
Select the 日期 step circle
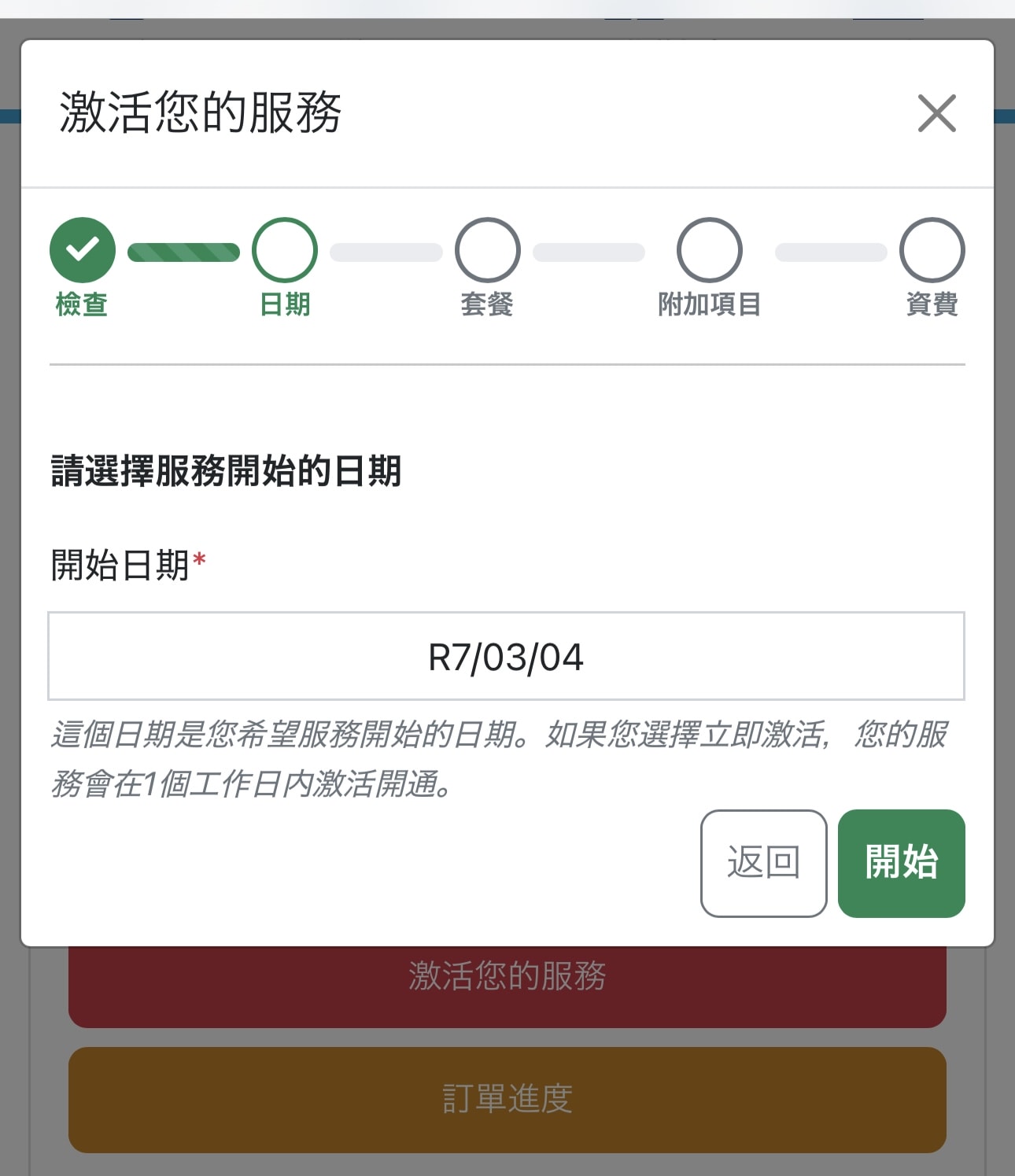click(285, 250)
